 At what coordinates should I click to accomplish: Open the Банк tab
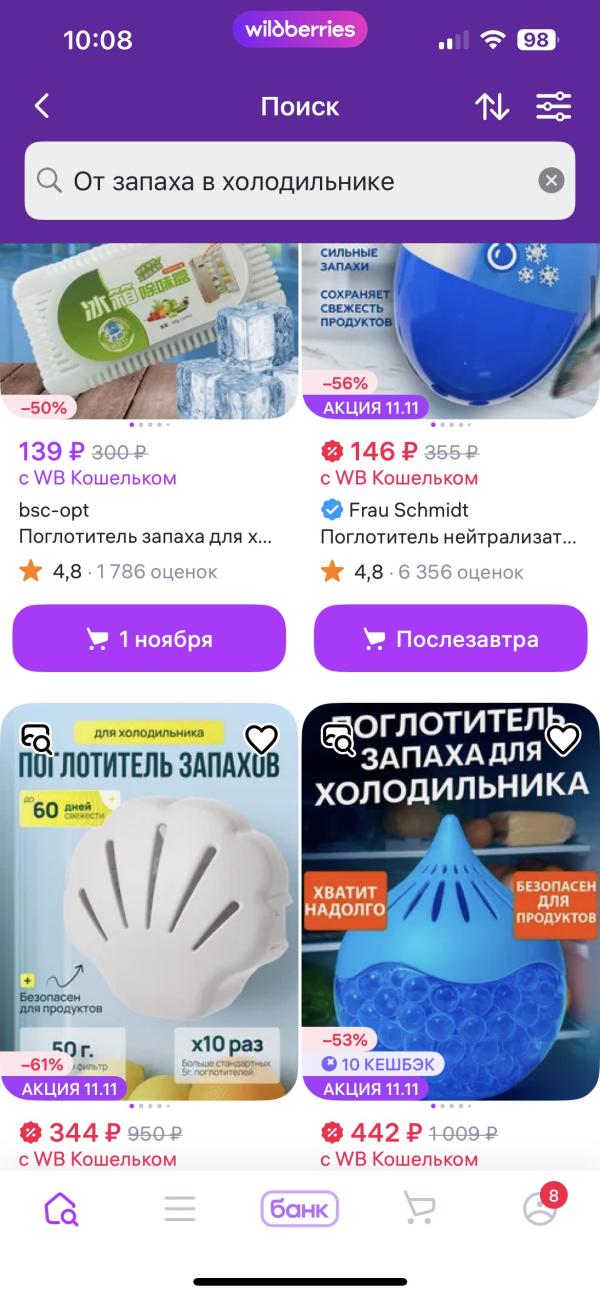click(x=300, y=1209)
